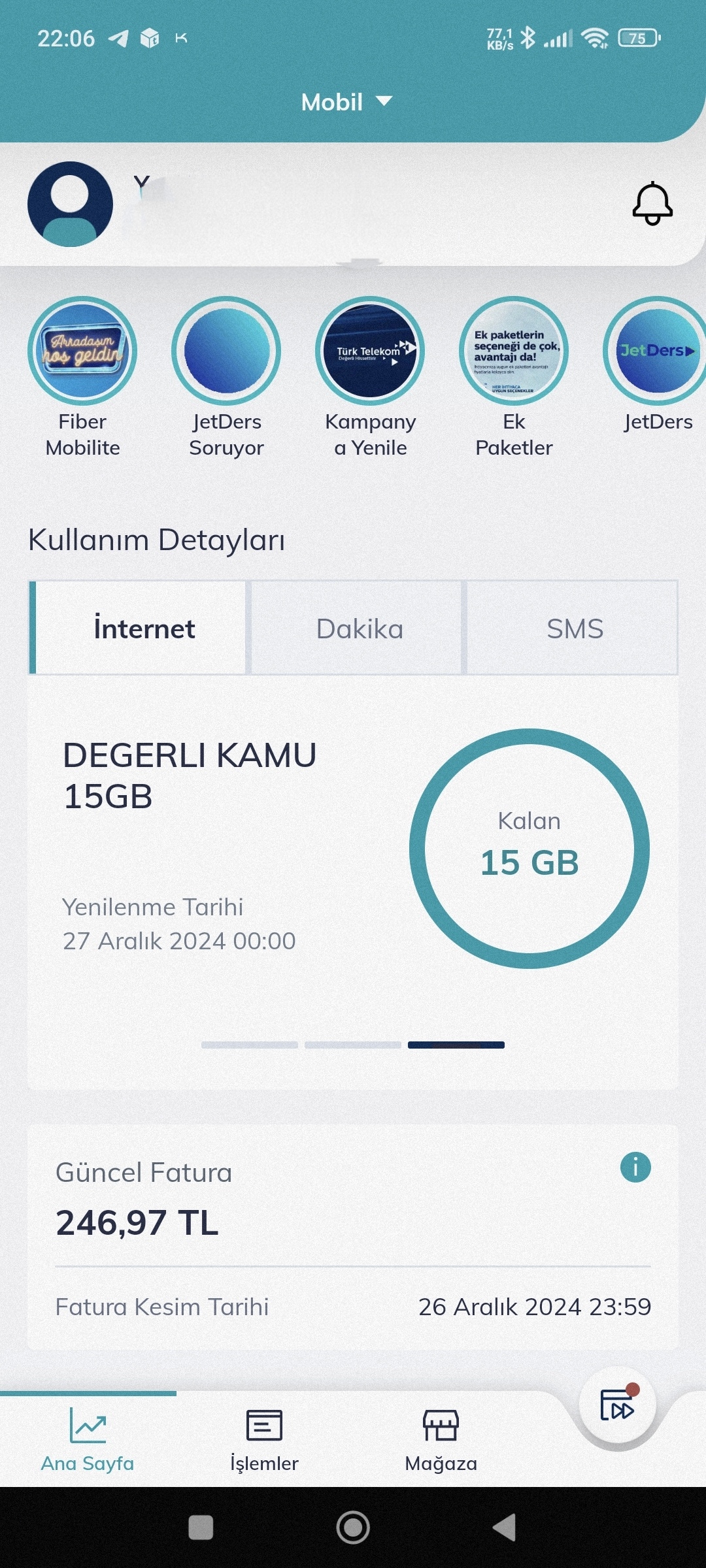Select the İnternet usage tab
This screenshot has width=706, height=1568.
pos(143,628)
